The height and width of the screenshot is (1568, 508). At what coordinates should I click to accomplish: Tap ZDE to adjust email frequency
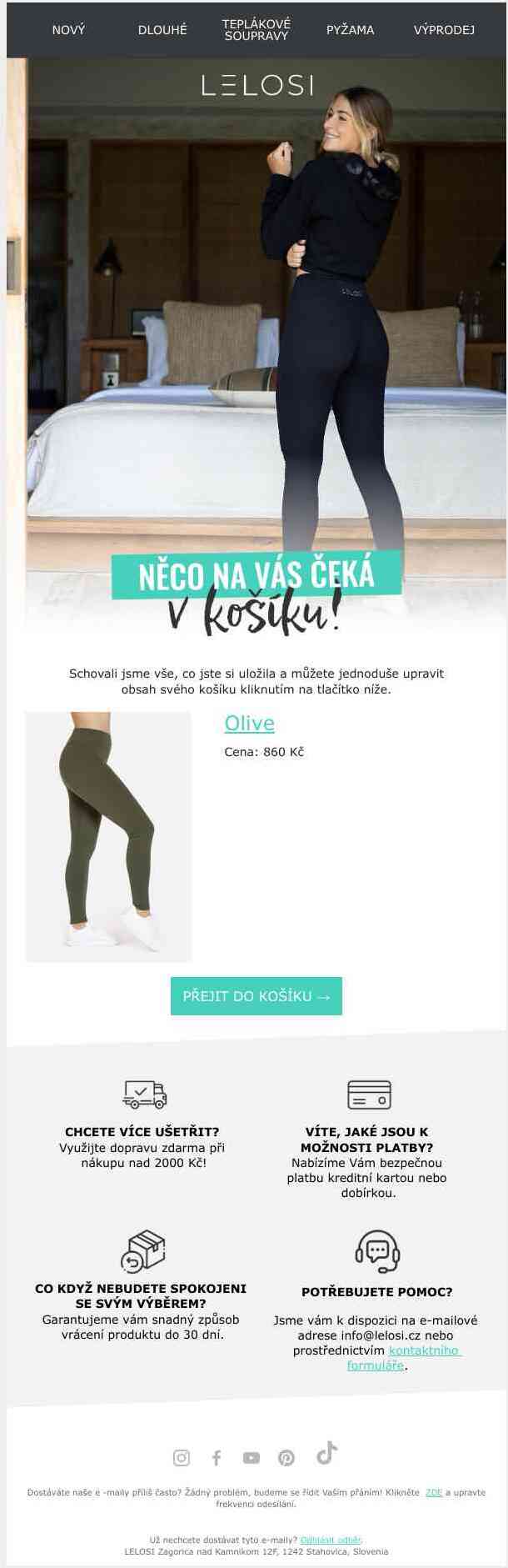434,1492
